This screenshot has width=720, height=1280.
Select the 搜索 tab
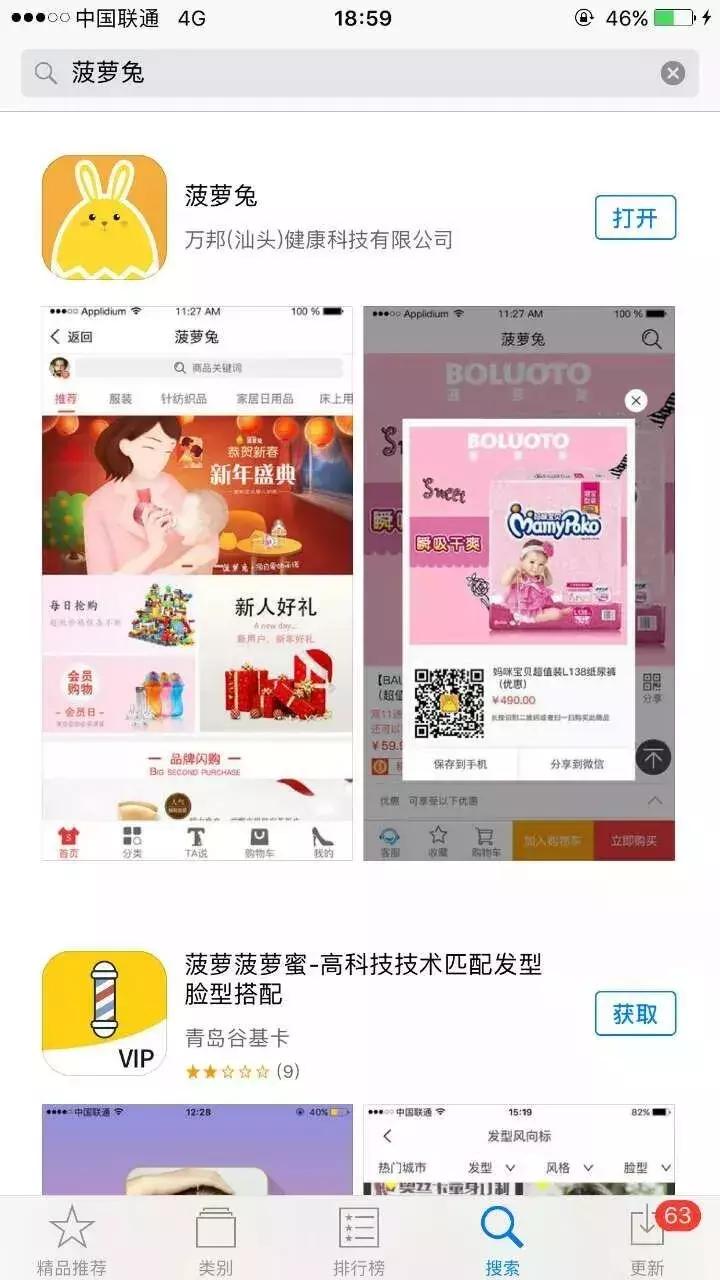coord(503,1240)
